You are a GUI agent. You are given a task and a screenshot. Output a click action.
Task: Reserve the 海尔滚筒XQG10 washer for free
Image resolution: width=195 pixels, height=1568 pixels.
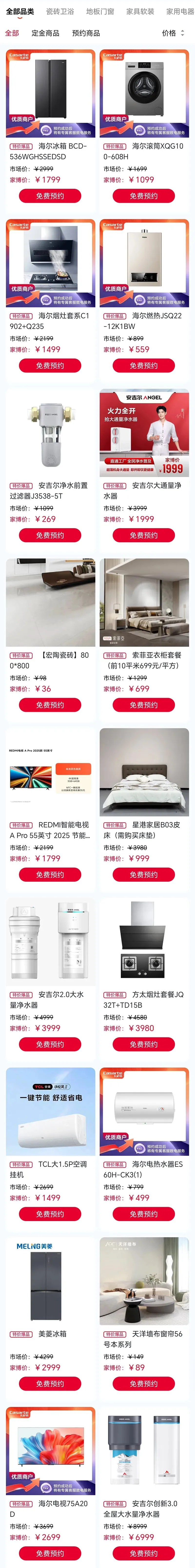(144, 196)
